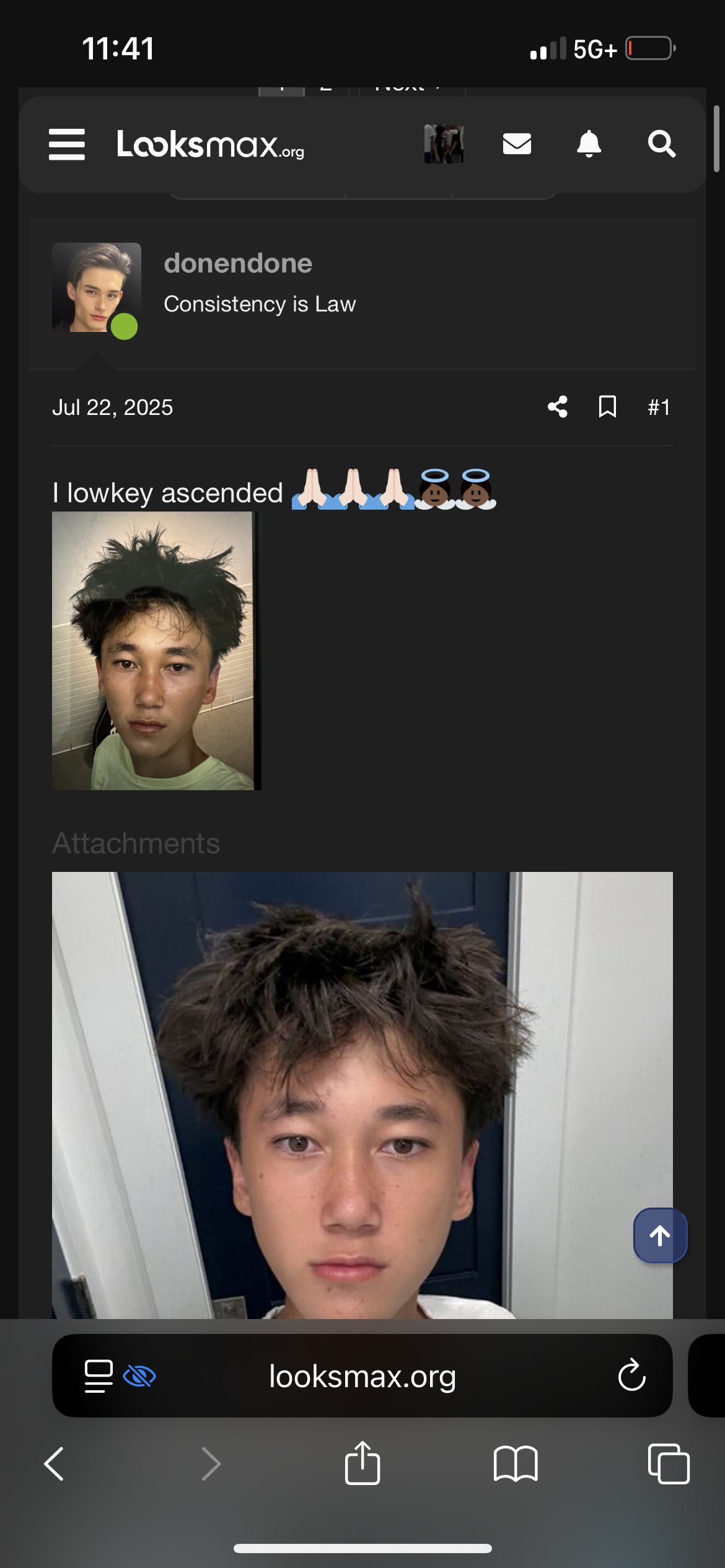The width and height of the screenshot is (725, 1568).
Task: Go to the Looksmax.org home logo
Action: pos(211,144)
